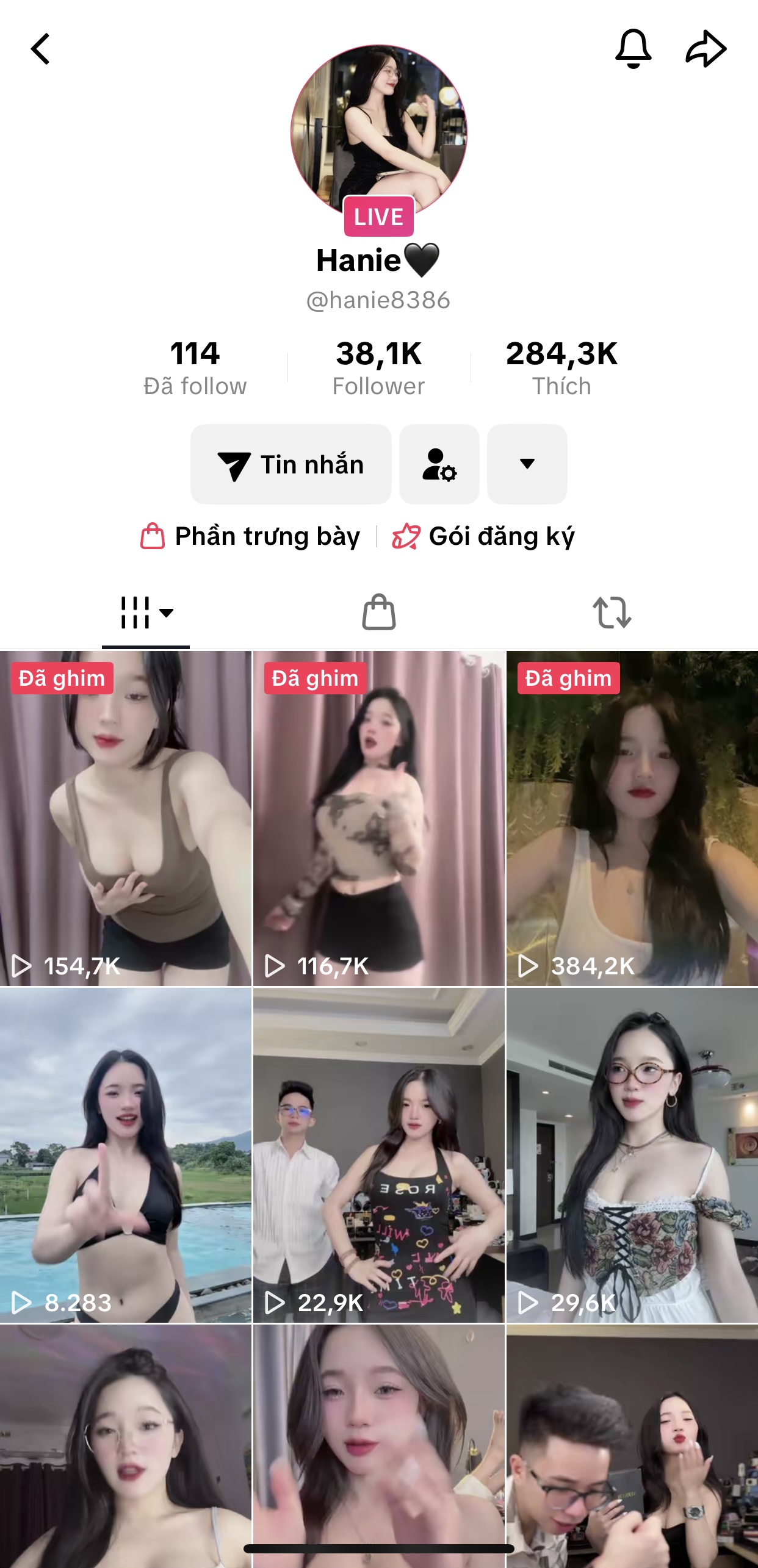This screenshot has width=758, height=1568.
Task: Open the video with 29,6K views
Action: pyautogui.click(x=632, y=1155)
